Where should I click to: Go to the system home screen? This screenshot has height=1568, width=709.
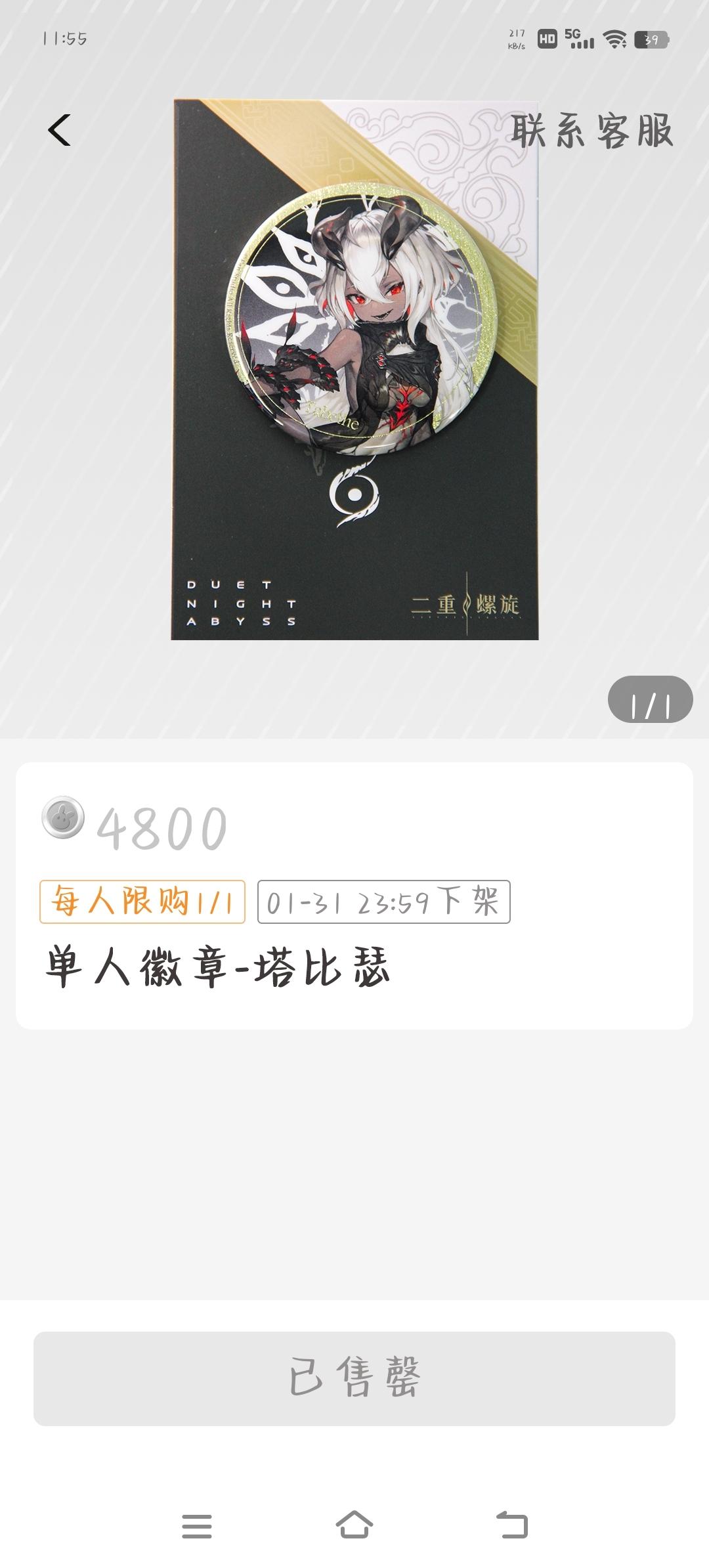pos(354,1525)
